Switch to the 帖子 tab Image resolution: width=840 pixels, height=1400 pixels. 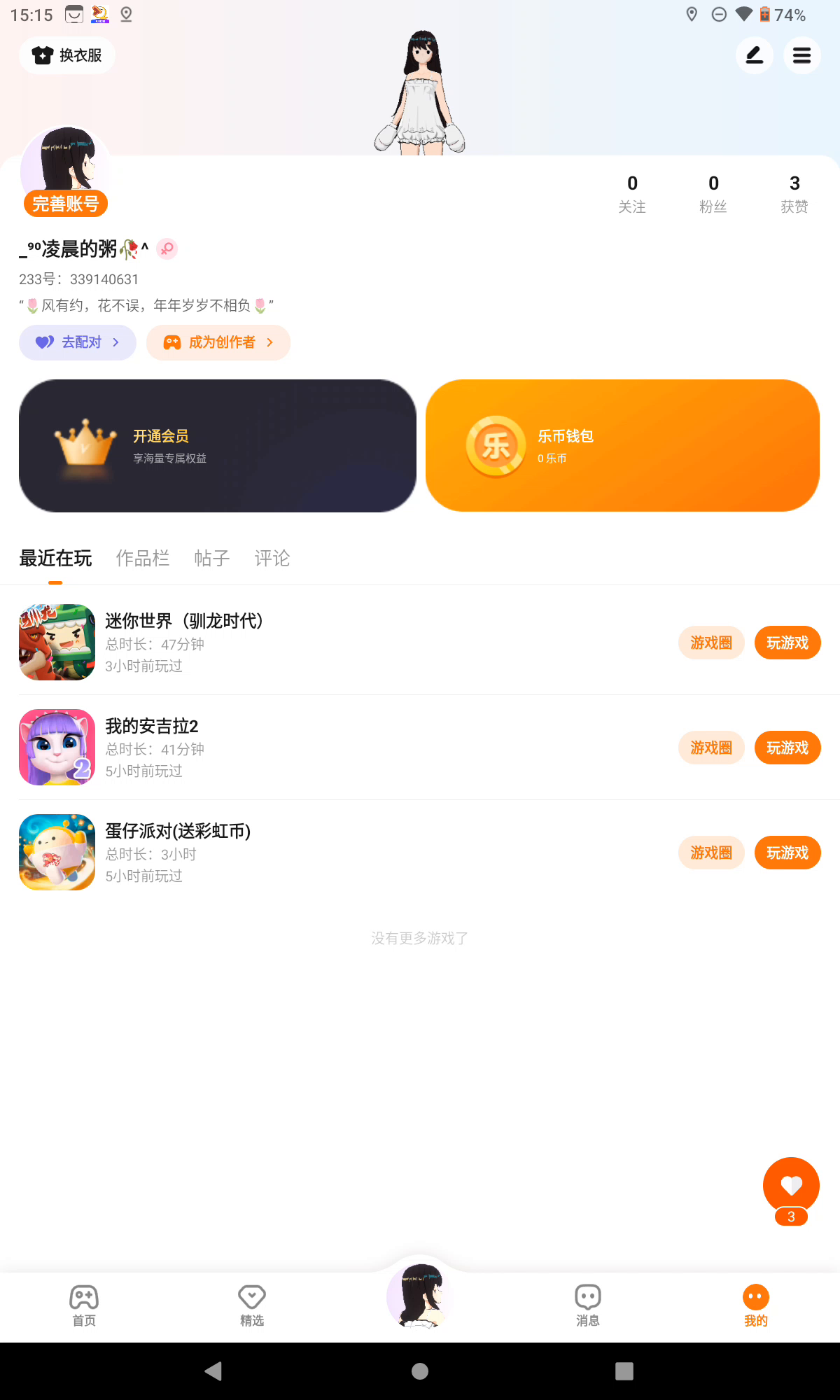click(212, 558)
